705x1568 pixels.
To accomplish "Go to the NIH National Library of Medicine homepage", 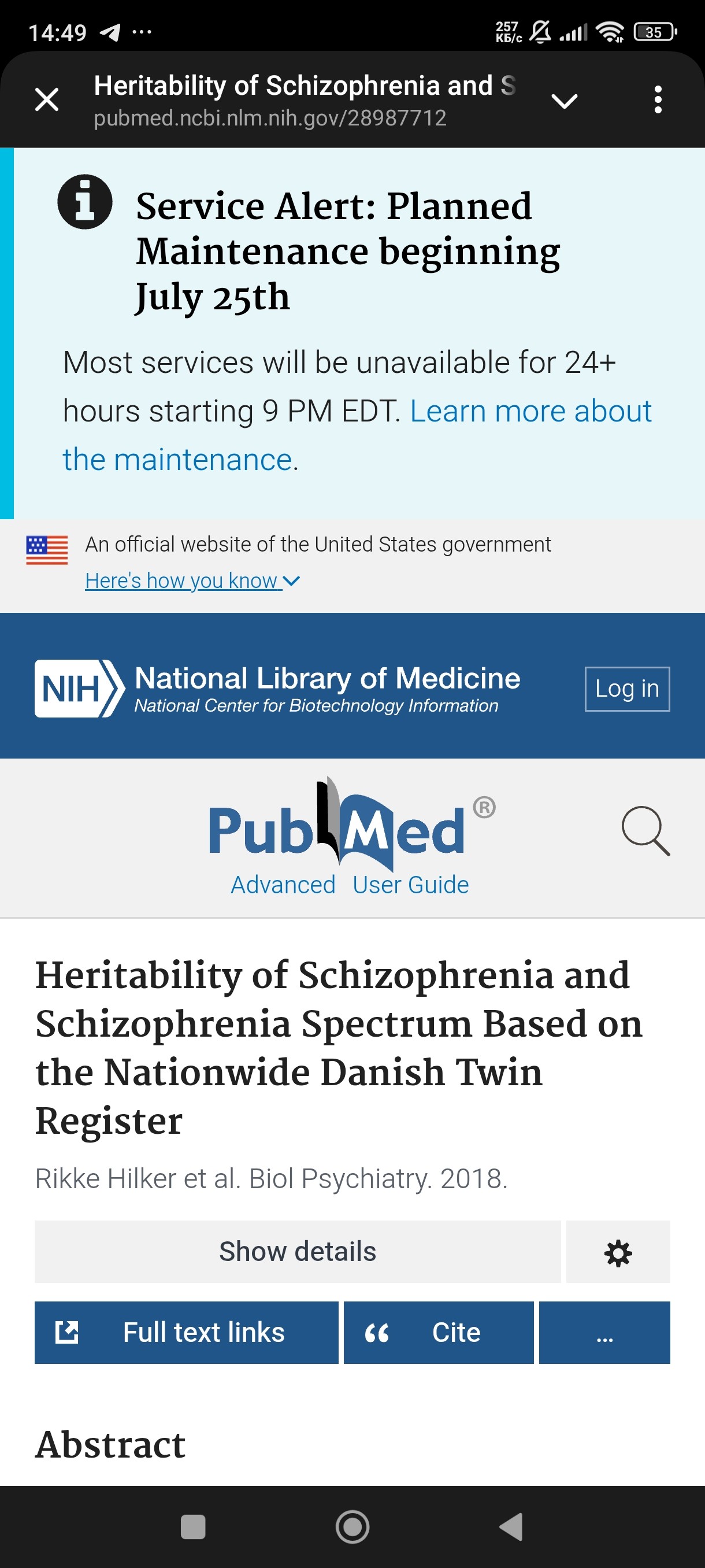I will 277,689.
